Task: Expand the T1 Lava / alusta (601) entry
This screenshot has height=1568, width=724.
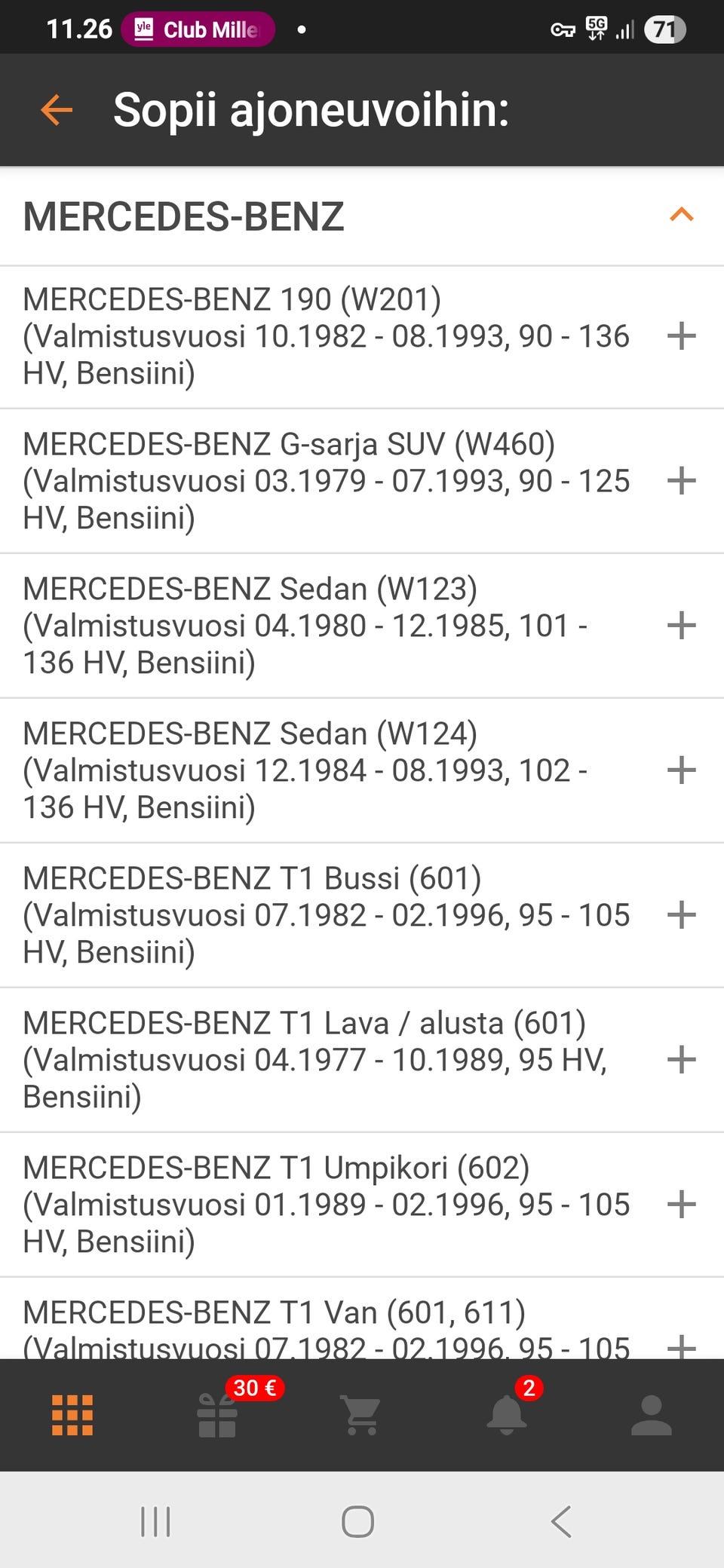Action: (x=681, y=1060)
